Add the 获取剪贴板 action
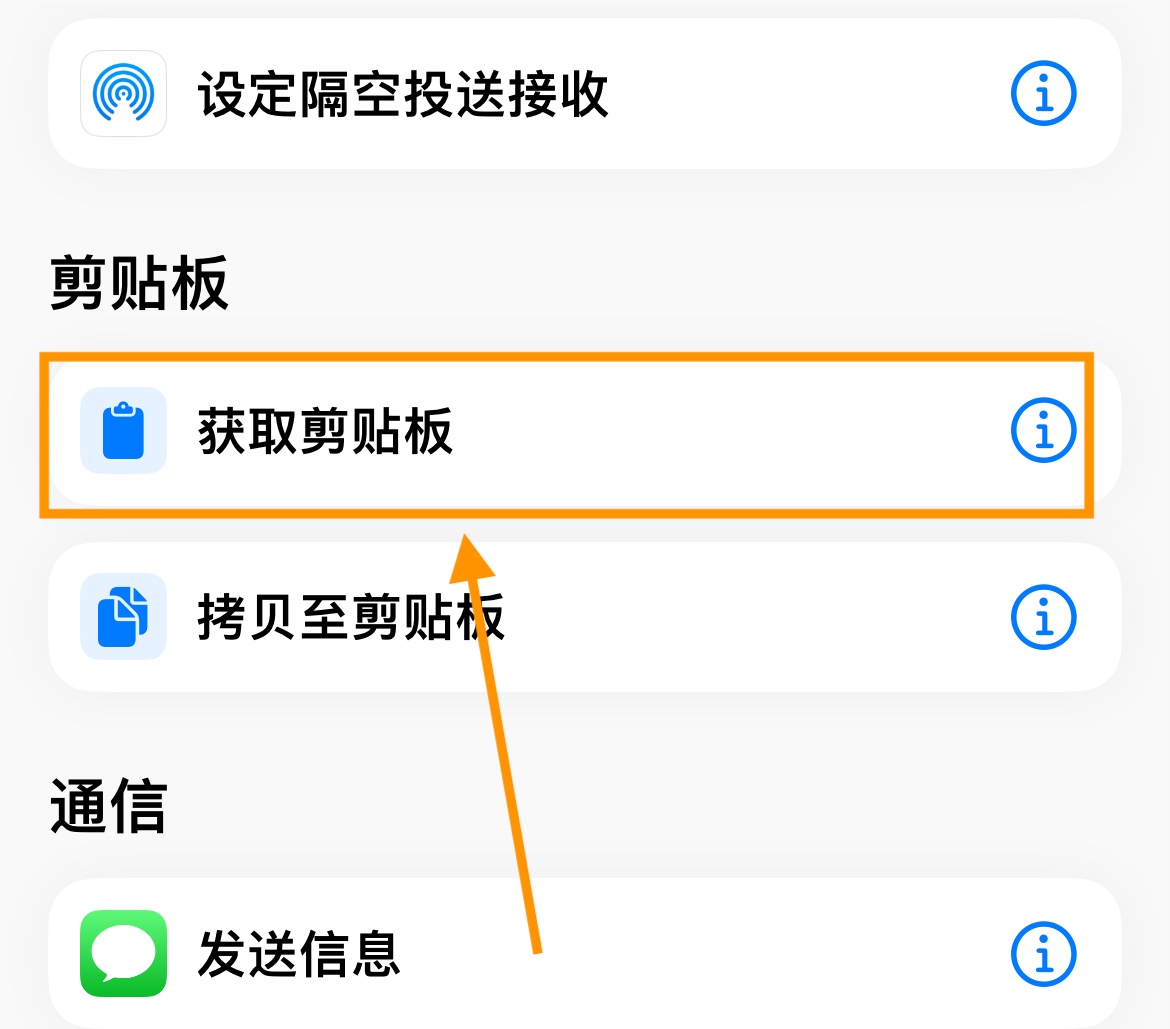The height and width of the screenshot is (1029, 1170). coord(326,432)
